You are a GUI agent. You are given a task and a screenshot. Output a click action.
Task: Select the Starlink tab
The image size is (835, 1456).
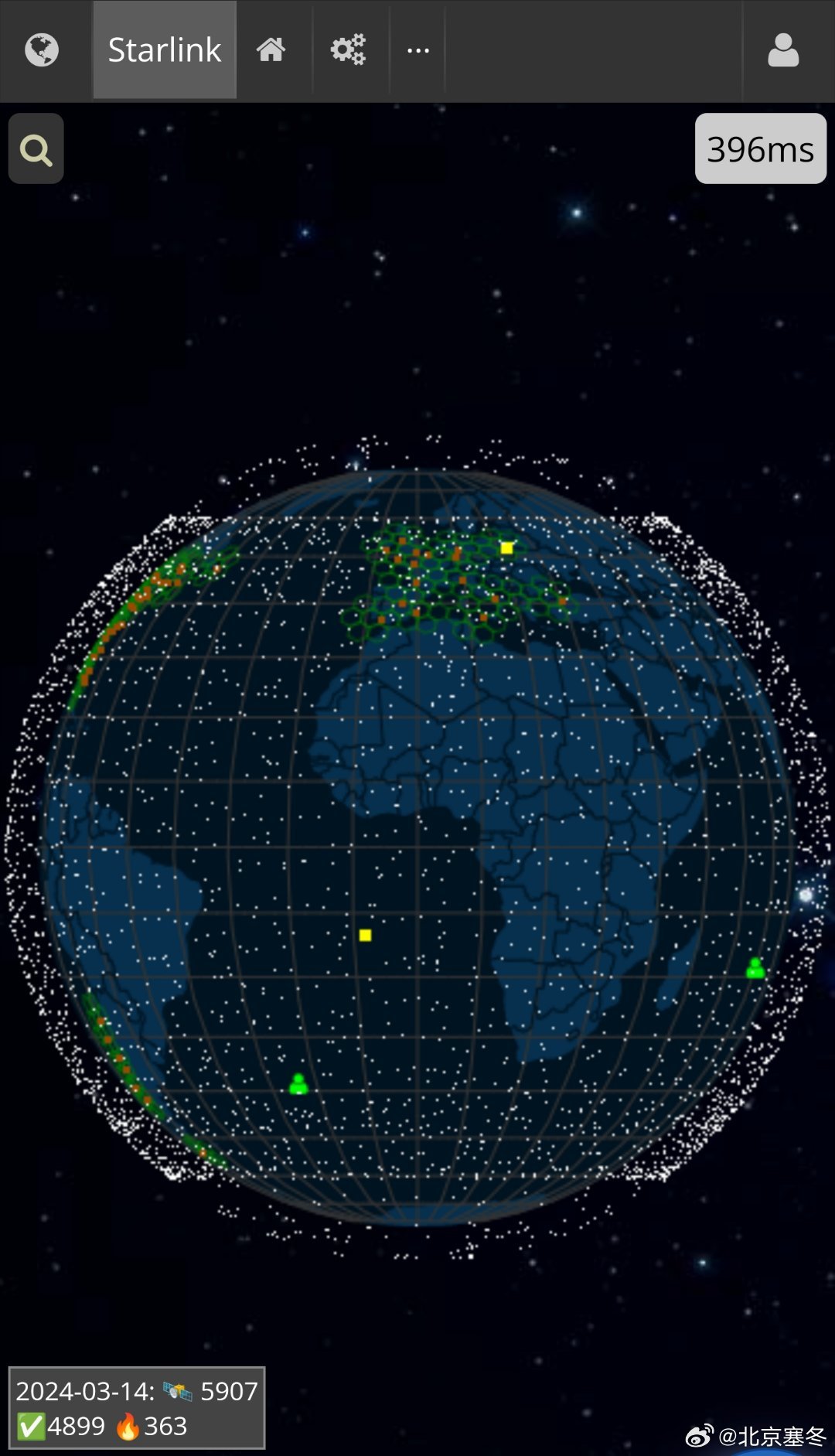pos(165,50)
